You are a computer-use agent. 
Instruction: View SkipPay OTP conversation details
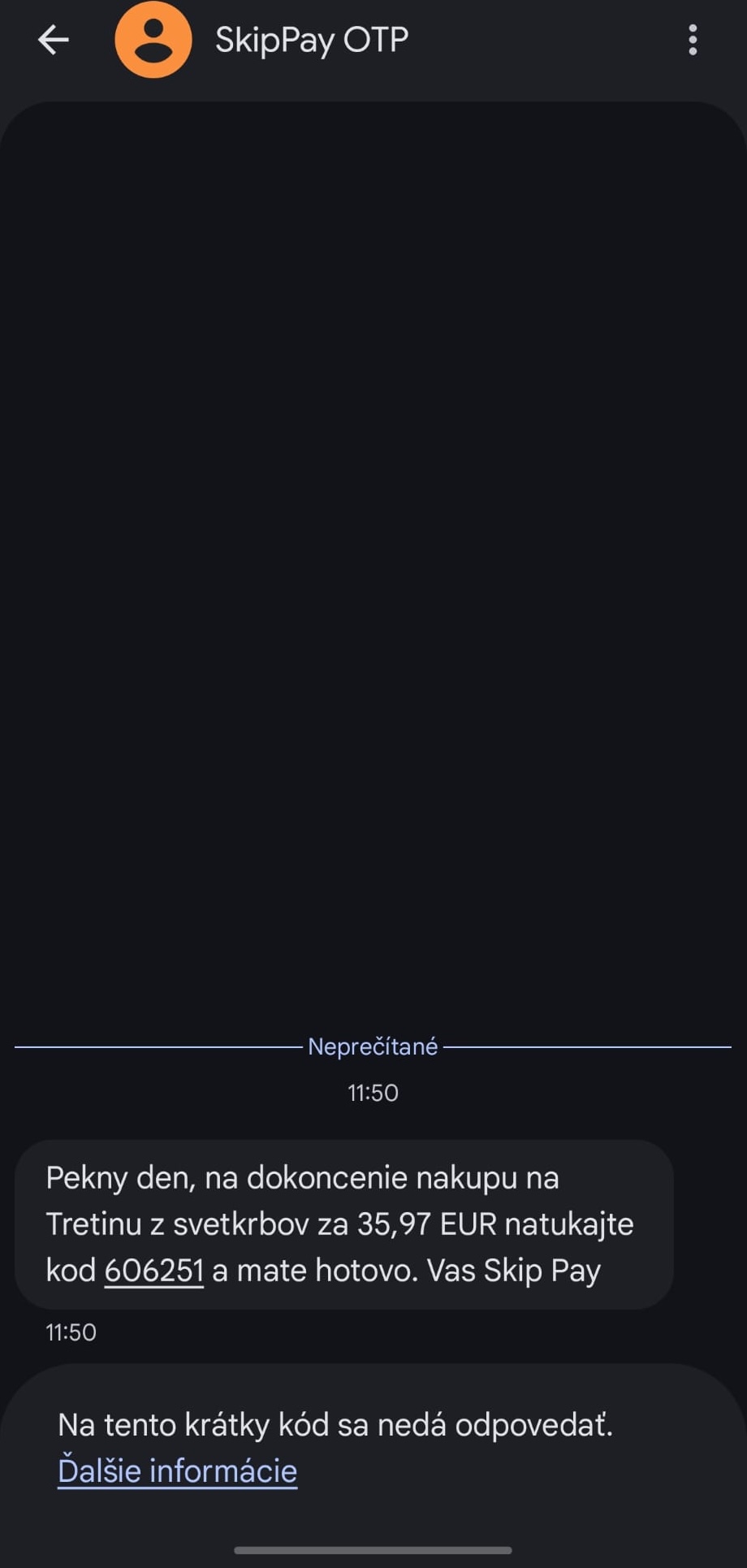pyautogui.click(x=312, y=40)
